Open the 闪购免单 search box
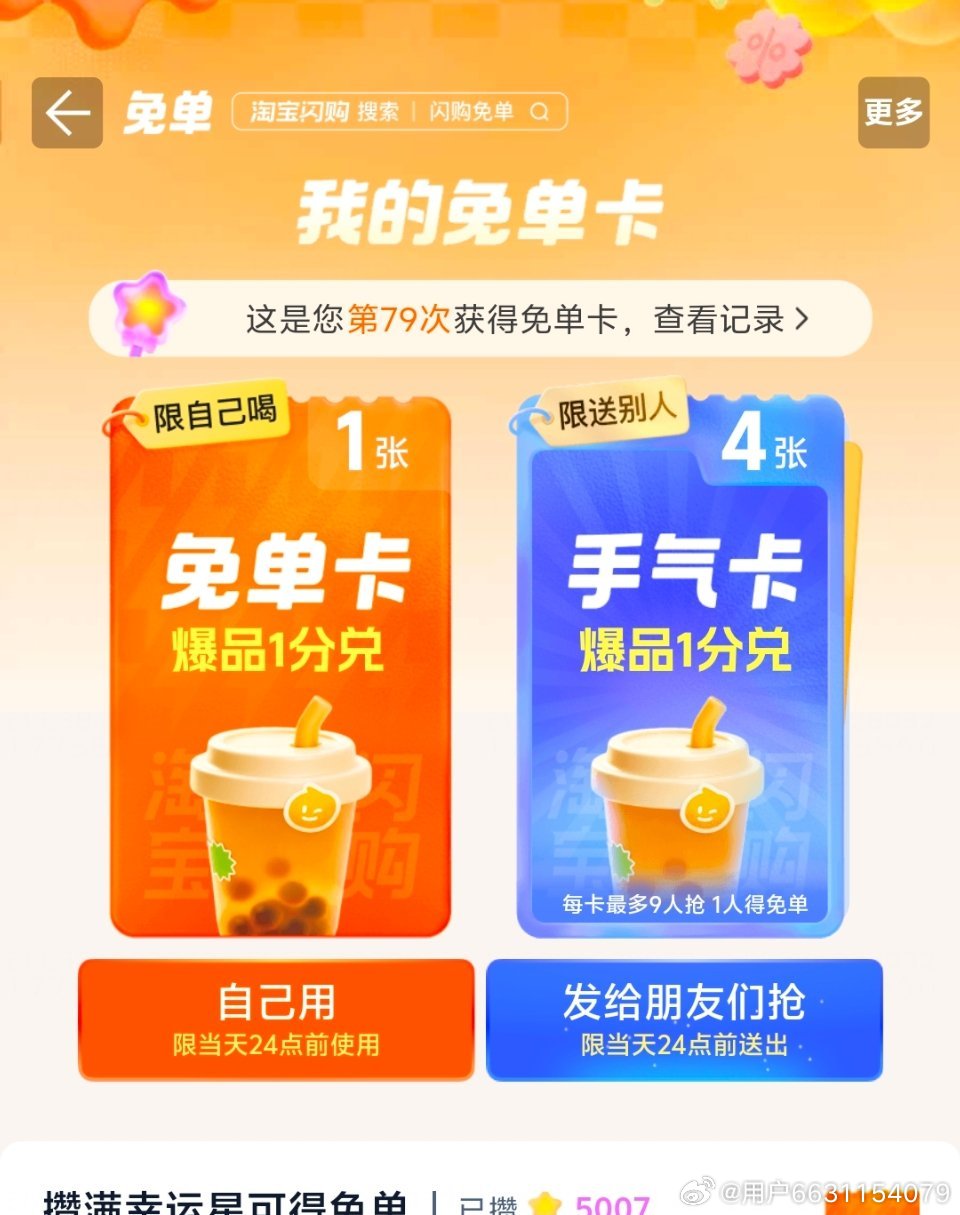The width and height of the screenshot is (960, 1215). (x=400, y=112)
